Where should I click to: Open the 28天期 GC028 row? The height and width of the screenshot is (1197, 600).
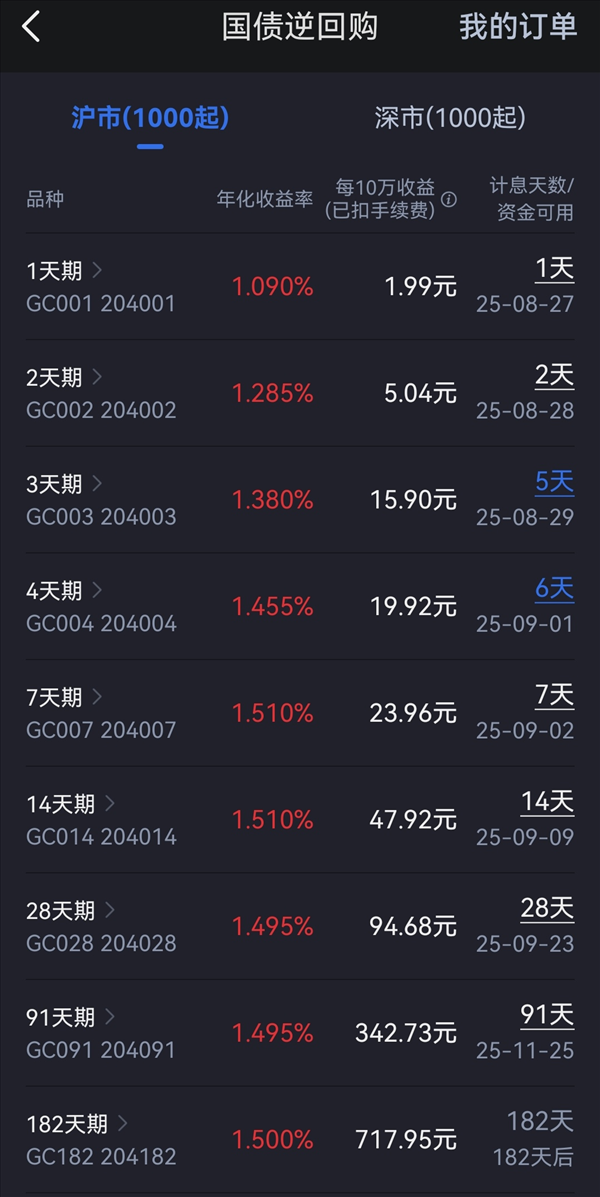(x=300, y=927)
